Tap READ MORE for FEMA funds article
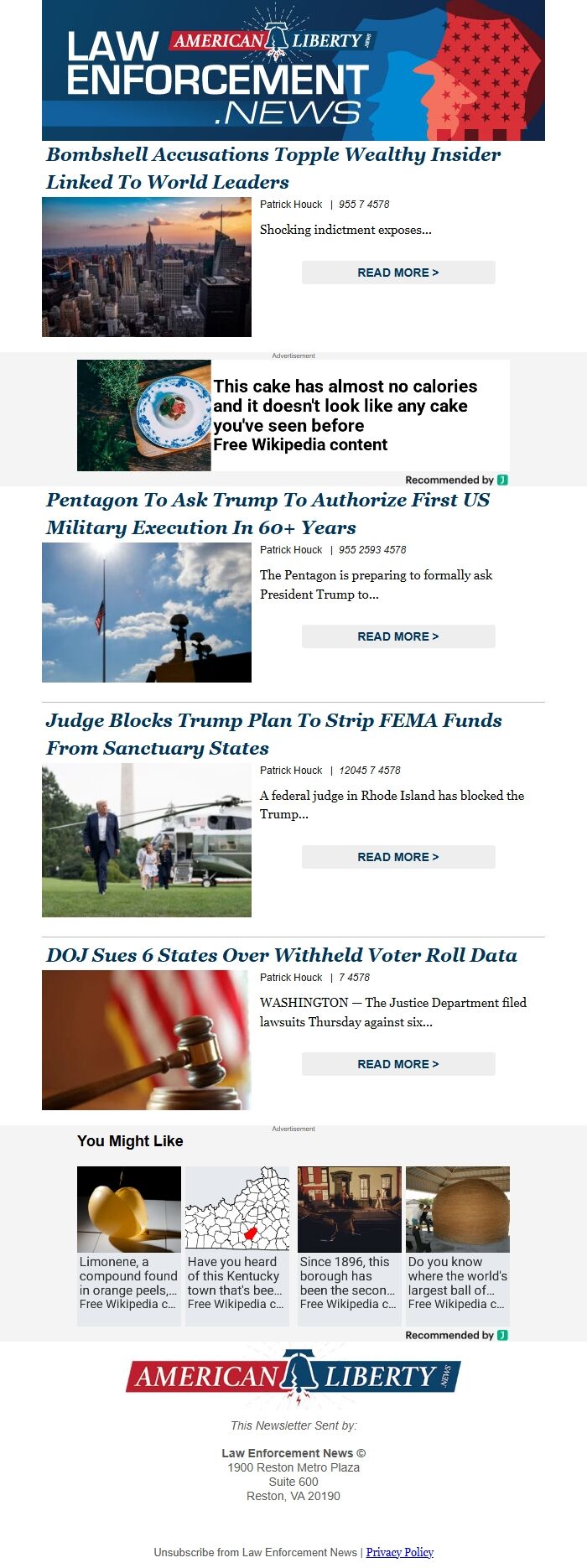Screen dimensions: 587x1568 pos(398,857)
